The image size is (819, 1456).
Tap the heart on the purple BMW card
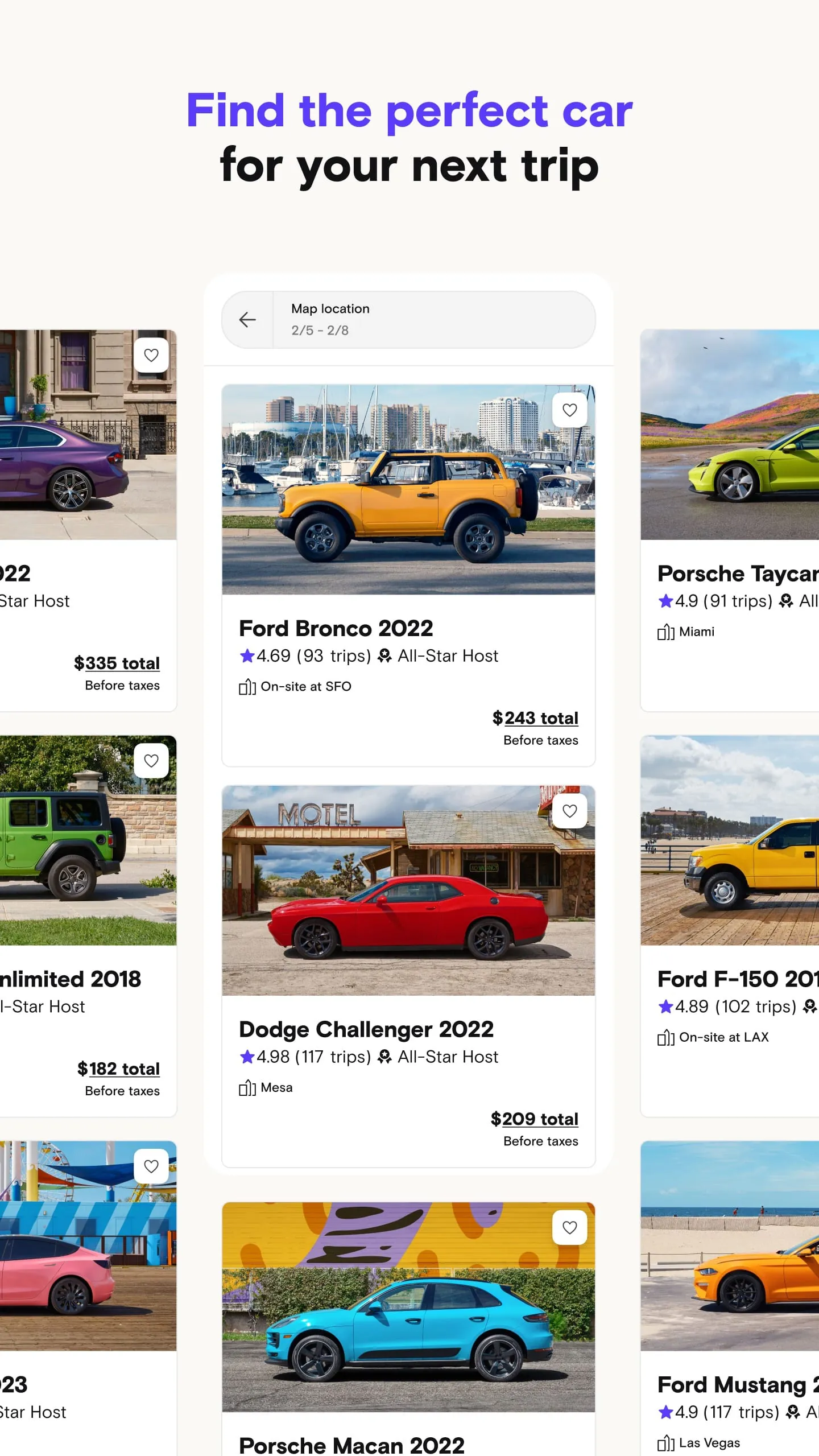pos(151,355)
